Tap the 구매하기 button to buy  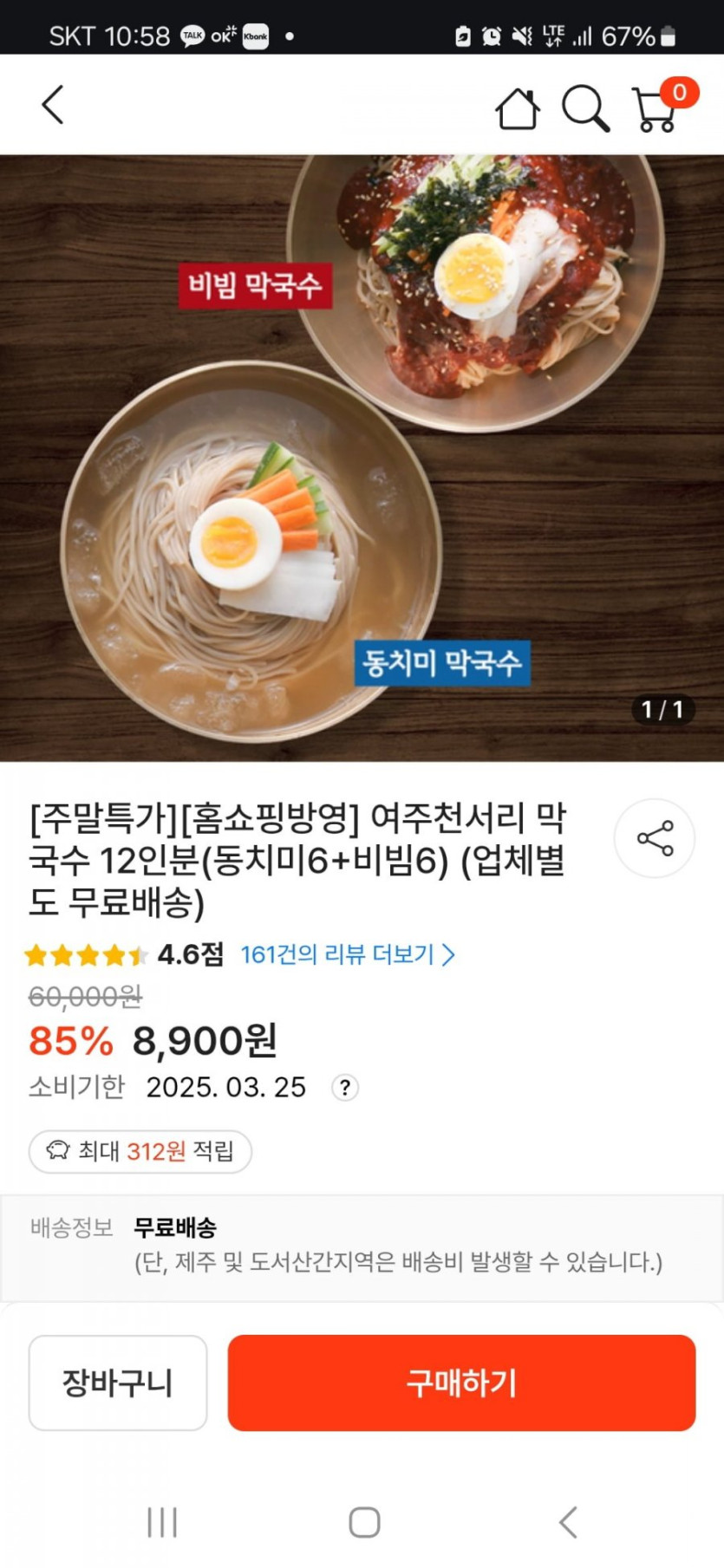461,1383
